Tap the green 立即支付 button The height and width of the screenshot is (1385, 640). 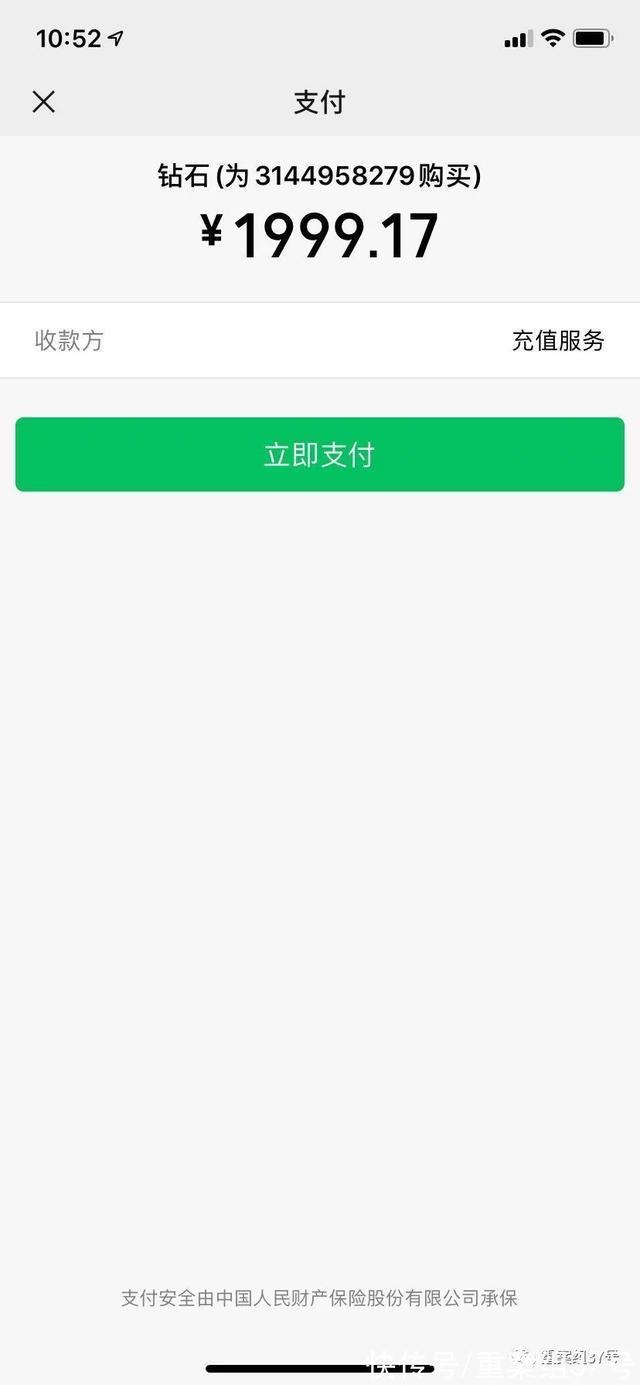click(320, 455)
